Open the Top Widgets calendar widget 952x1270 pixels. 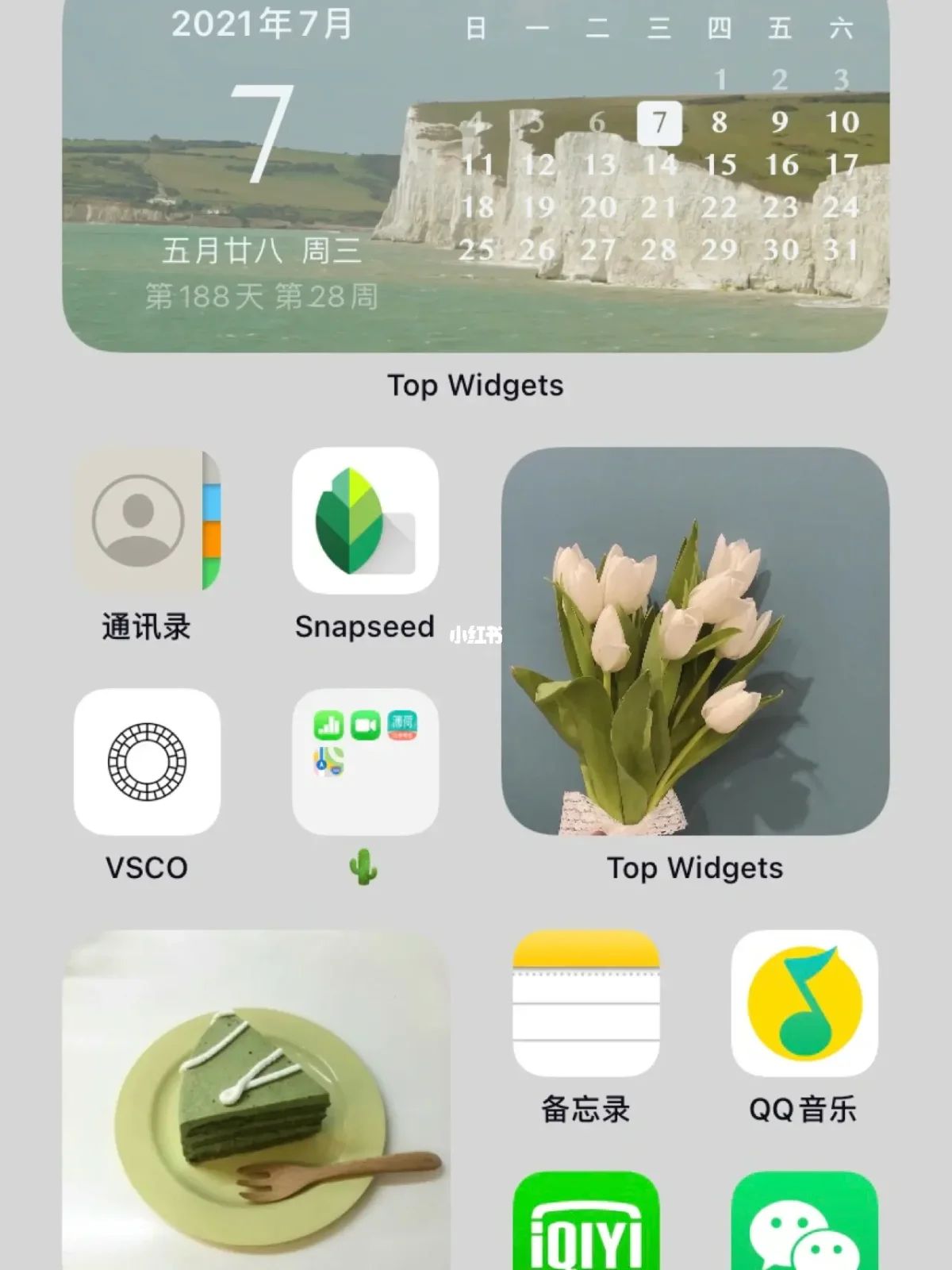476,175
